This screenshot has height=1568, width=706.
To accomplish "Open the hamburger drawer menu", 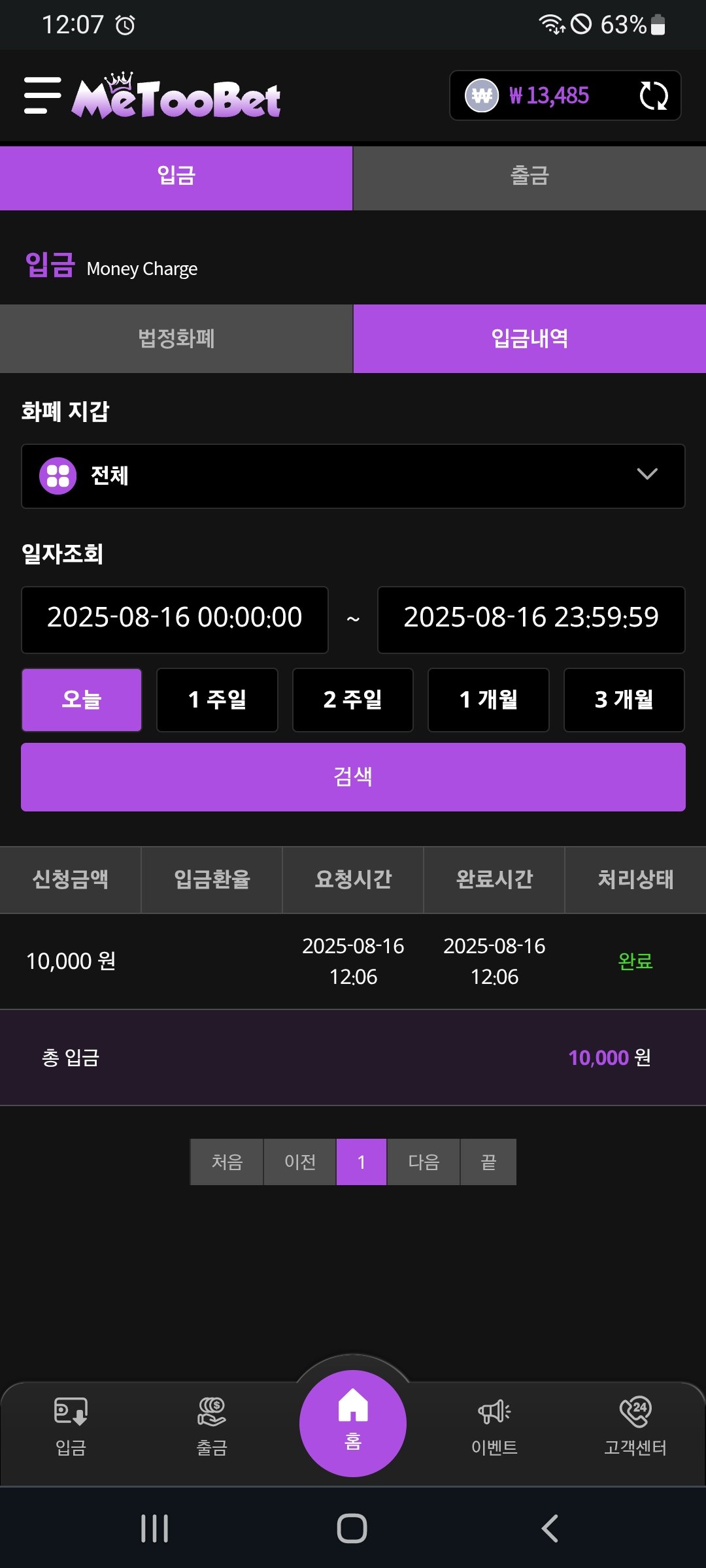I will click(x=42, y=95).
